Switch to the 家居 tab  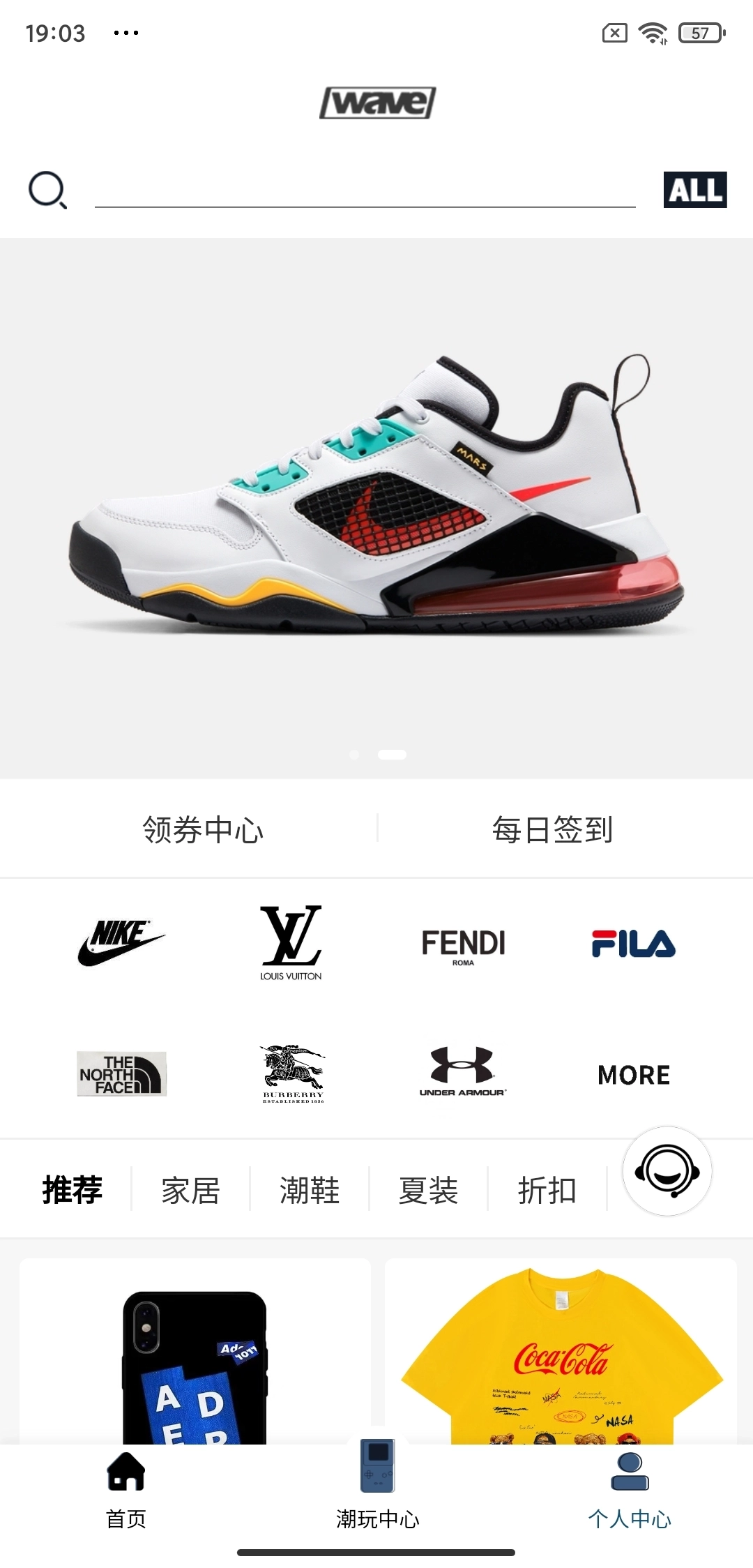coord(190,1190)
